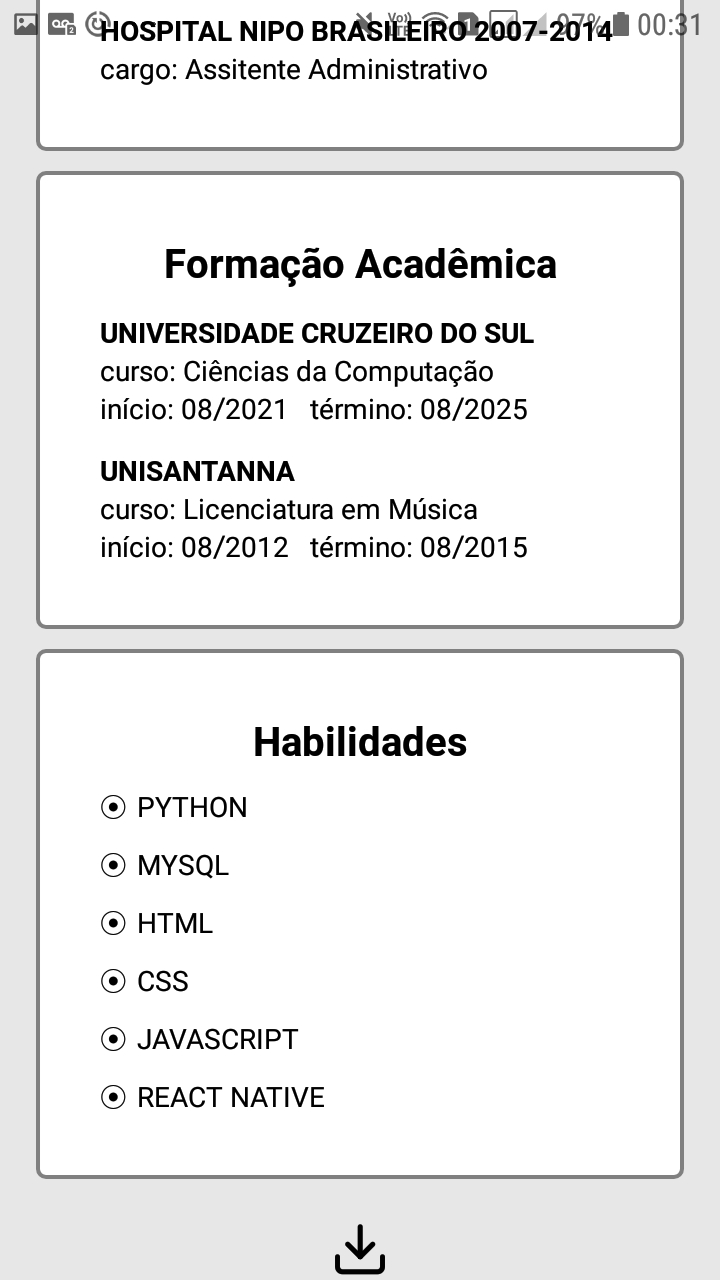Image resolution: width=720 pixels, height=1280 pixels.
Task: Select the PYTHON skill bullet
Action: point(113,807)
